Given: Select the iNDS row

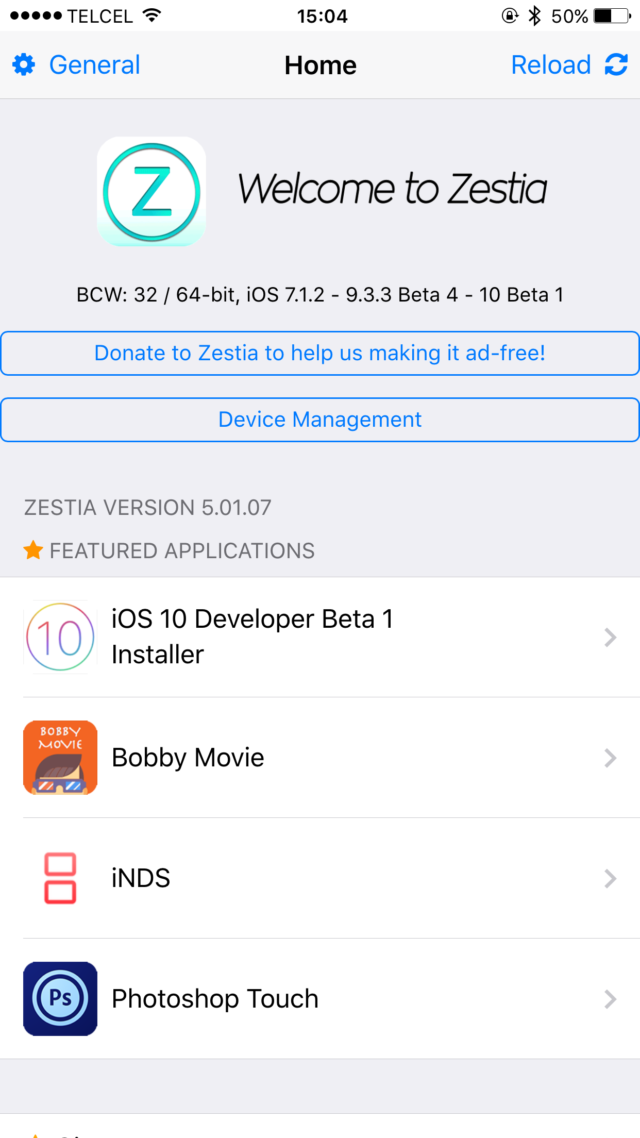Looking at the screenshot, I should [320, 878].
